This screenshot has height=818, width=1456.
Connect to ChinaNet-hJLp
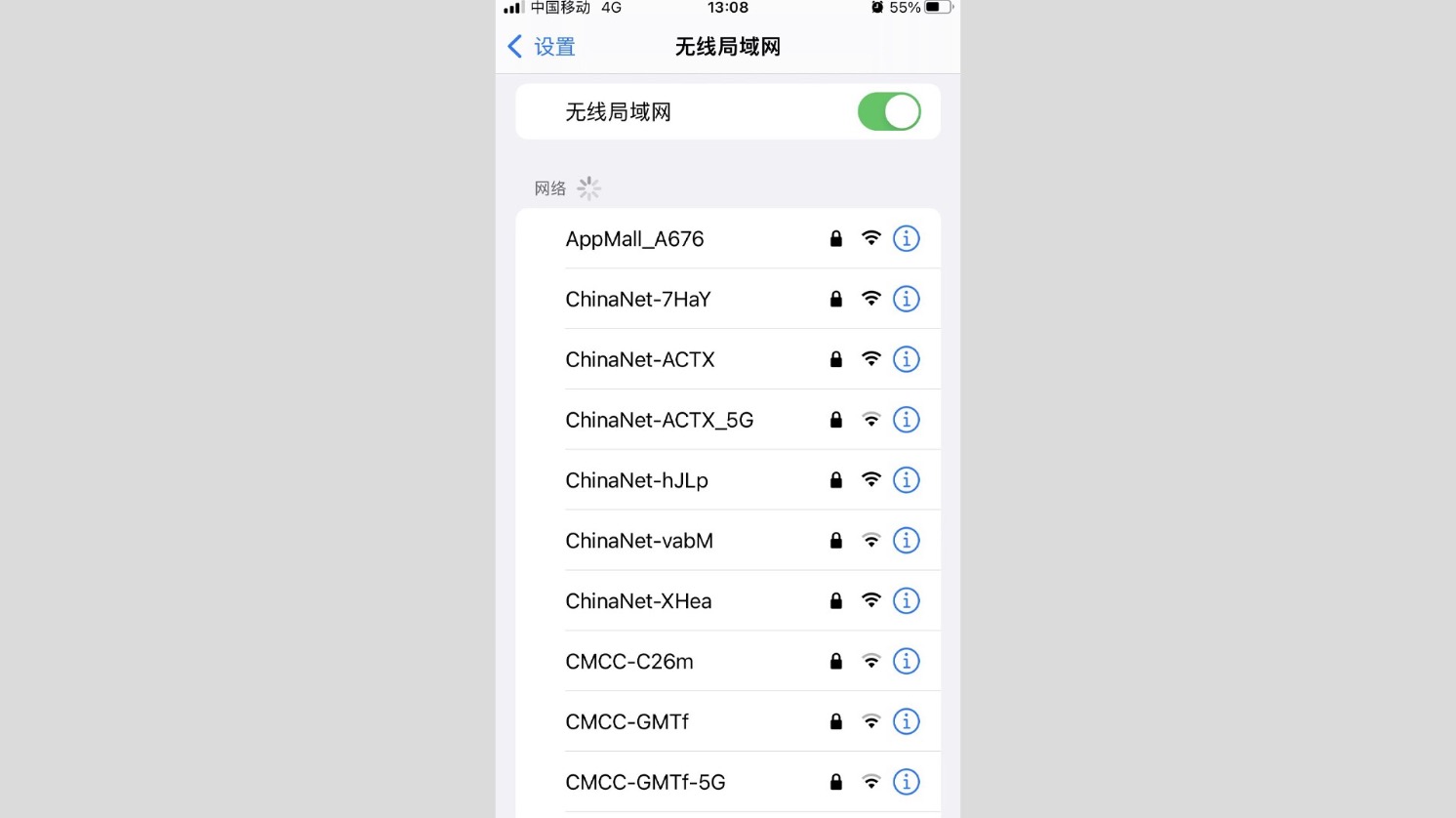point(637,481)
